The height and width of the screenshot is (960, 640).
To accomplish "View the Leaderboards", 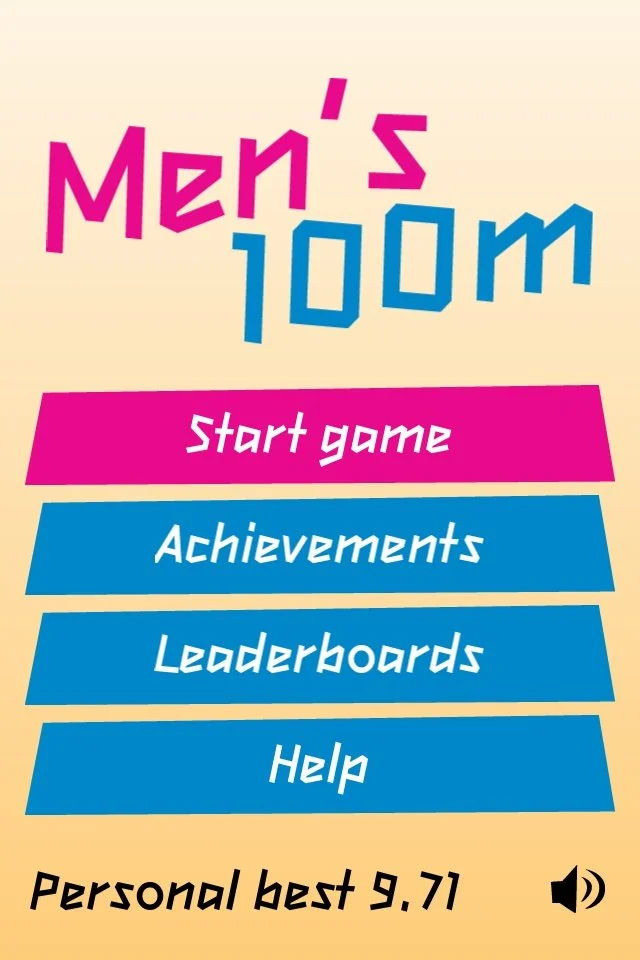I will coord(320,655).
